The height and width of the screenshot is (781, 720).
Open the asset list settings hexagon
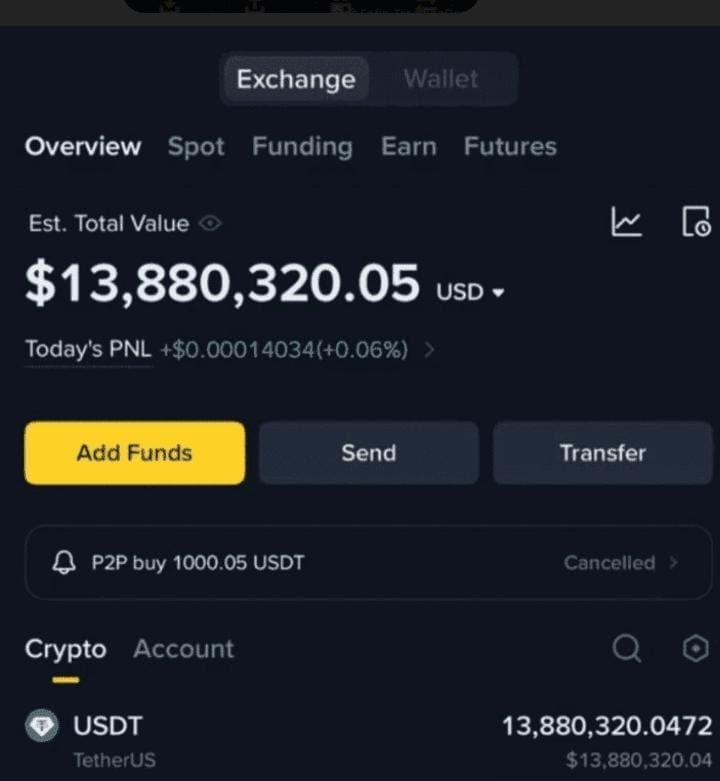pos(695,650)
